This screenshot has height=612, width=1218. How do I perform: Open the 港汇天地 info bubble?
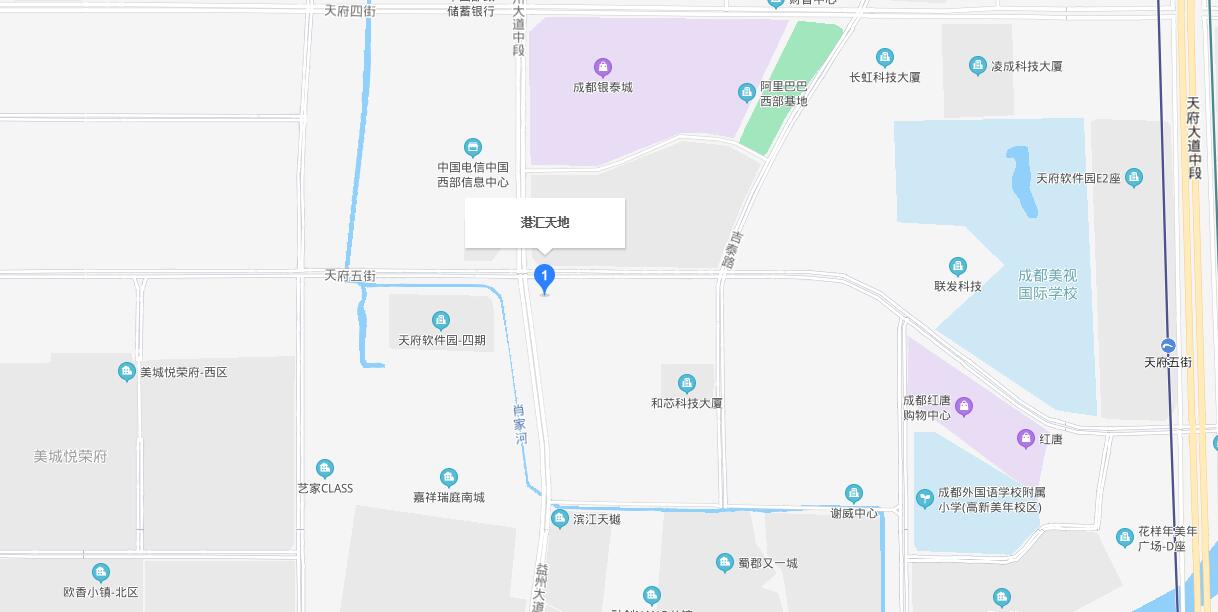pos(544,222)
